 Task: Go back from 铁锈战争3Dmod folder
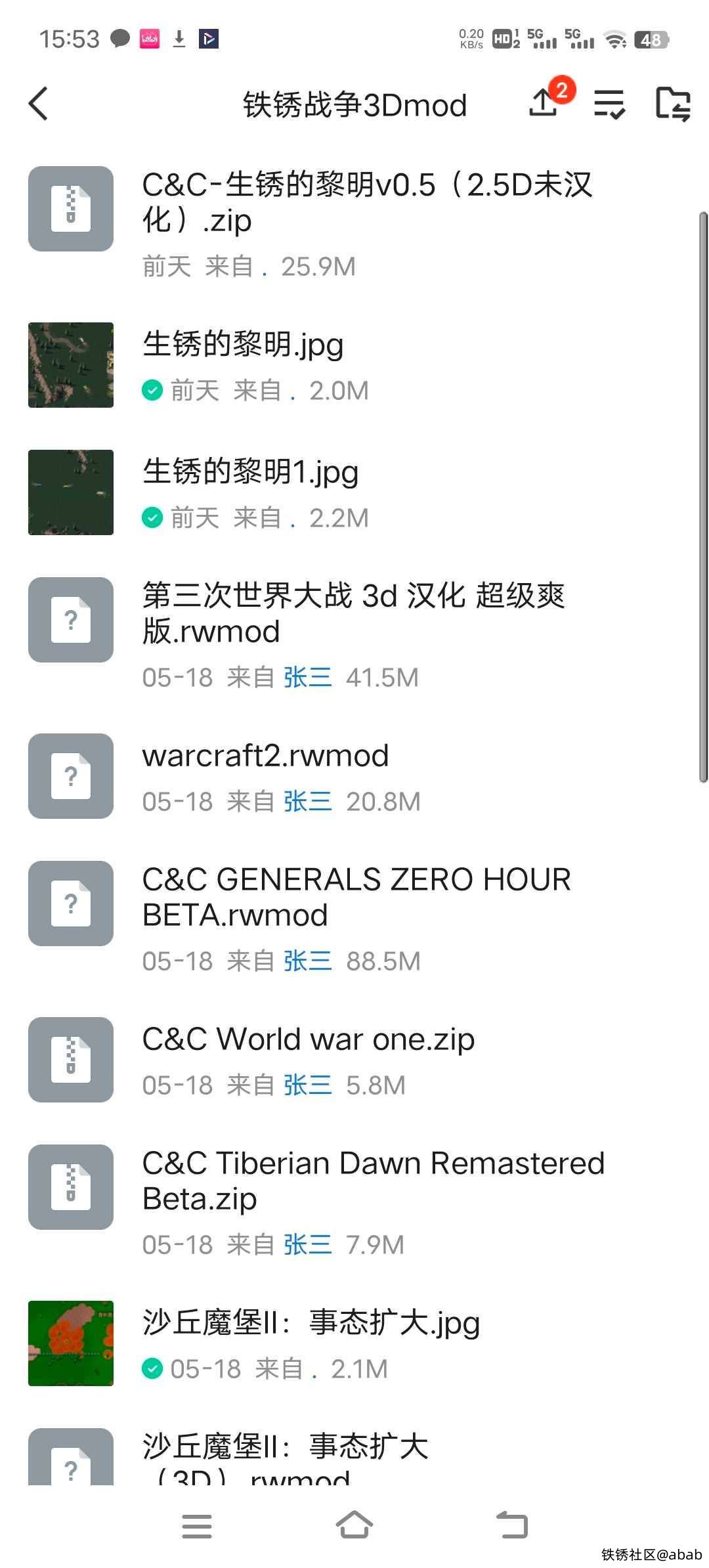(39, 104)
